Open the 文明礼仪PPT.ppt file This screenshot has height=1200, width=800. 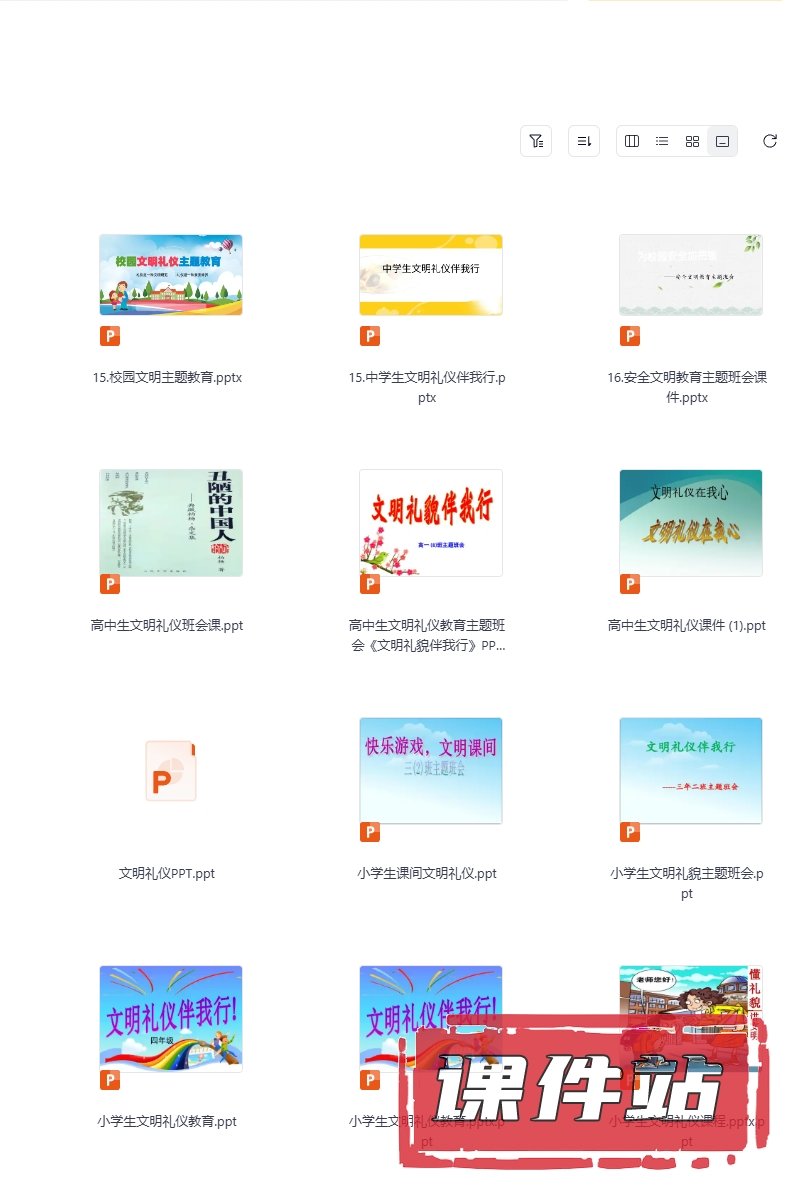(171, 771)
